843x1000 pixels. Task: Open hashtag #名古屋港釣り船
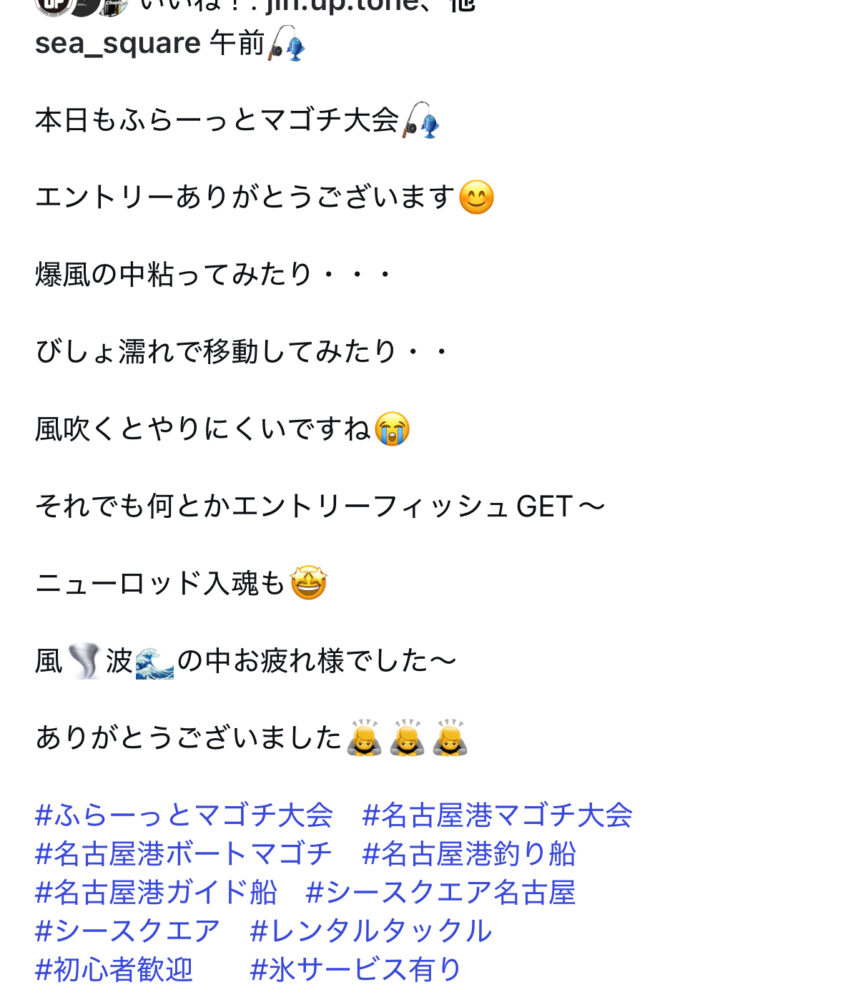coord(469,853)
